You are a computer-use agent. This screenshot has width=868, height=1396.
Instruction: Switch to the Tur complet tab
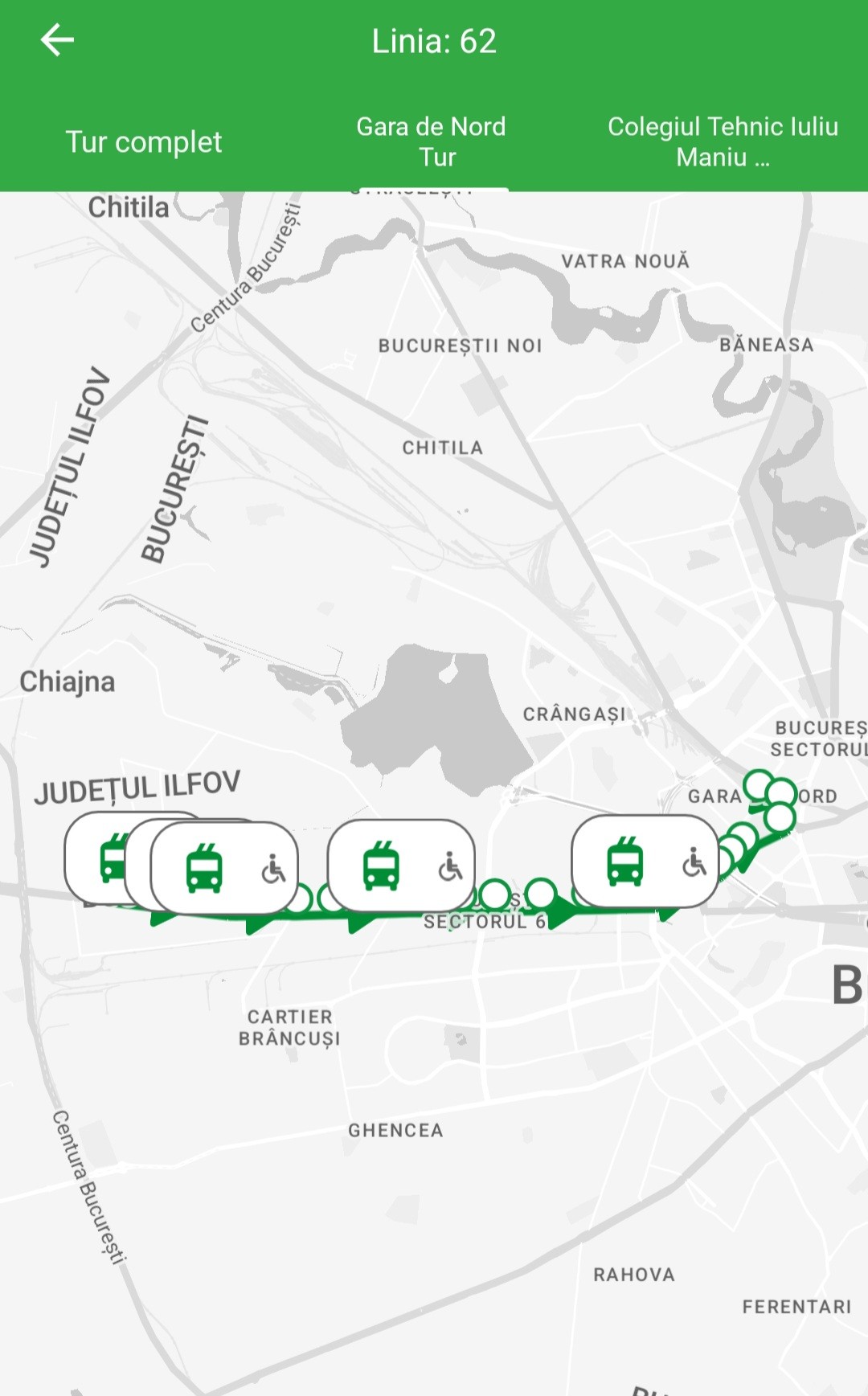point(143,142)
